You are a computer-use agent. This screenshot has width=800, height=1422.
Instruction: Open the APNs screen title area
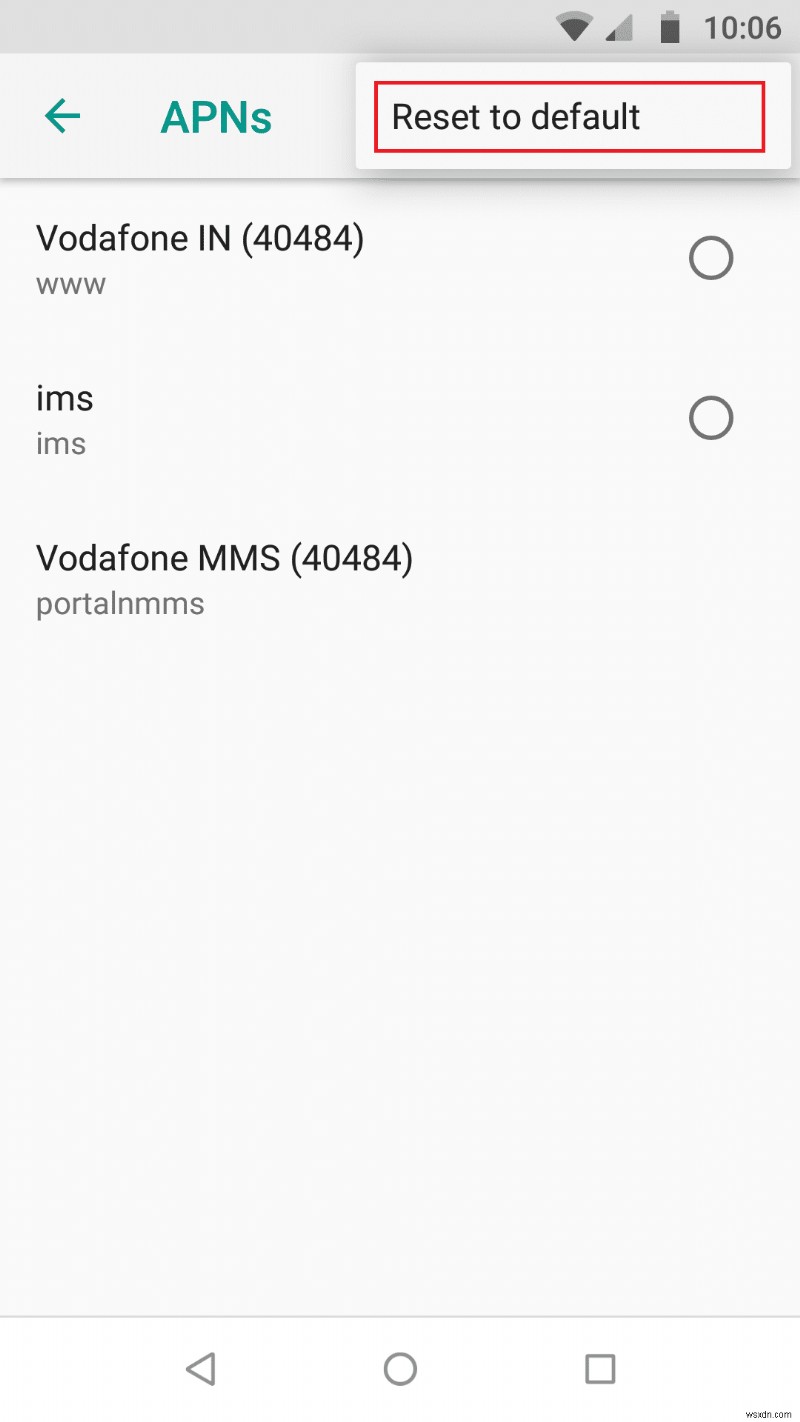(x=216, y=116)
